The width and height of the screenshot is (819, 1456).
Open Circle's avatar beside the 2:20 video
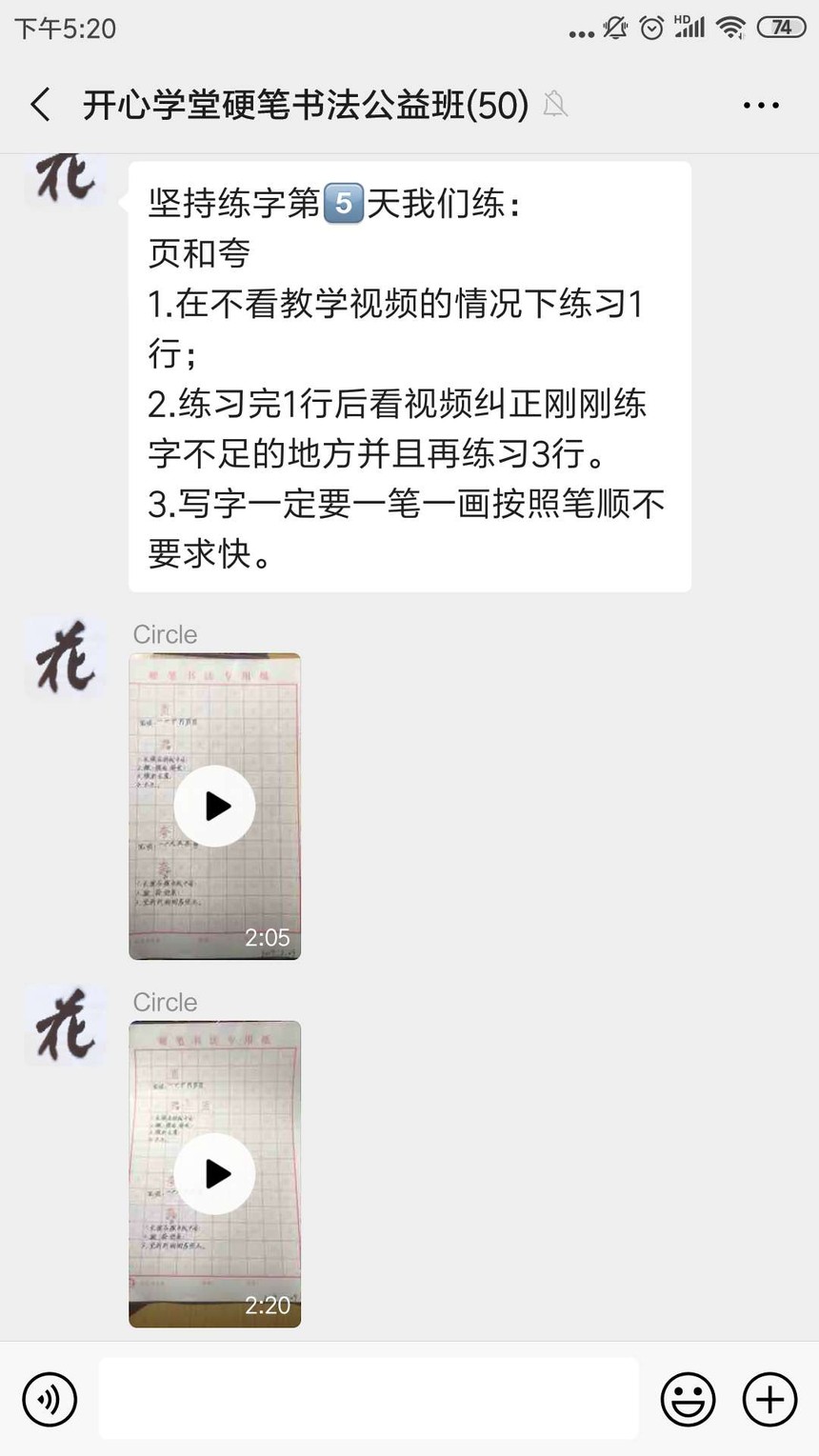coord(65,1024)
